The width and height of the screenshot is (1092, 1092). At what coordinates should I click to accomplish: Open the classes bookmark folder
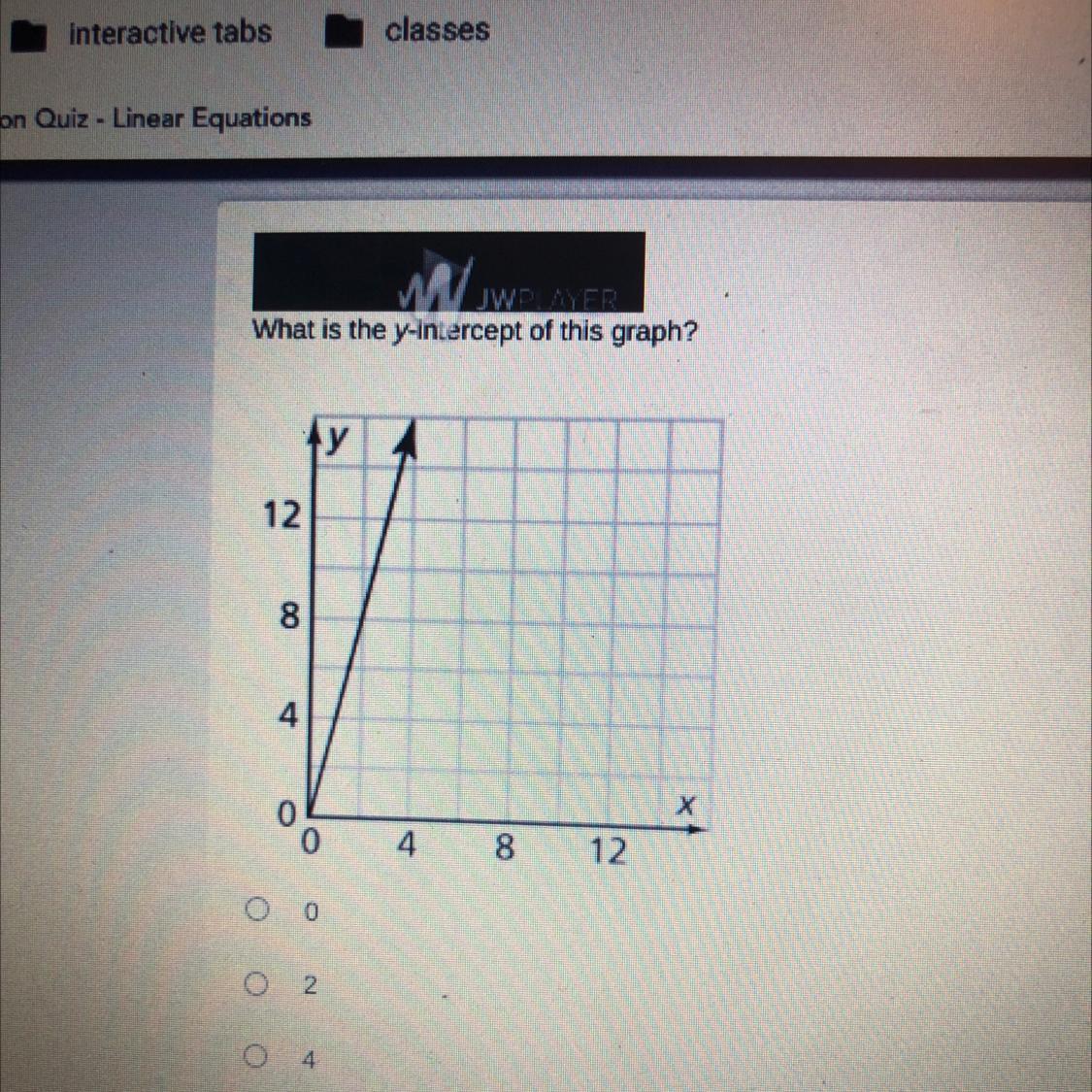410,31
